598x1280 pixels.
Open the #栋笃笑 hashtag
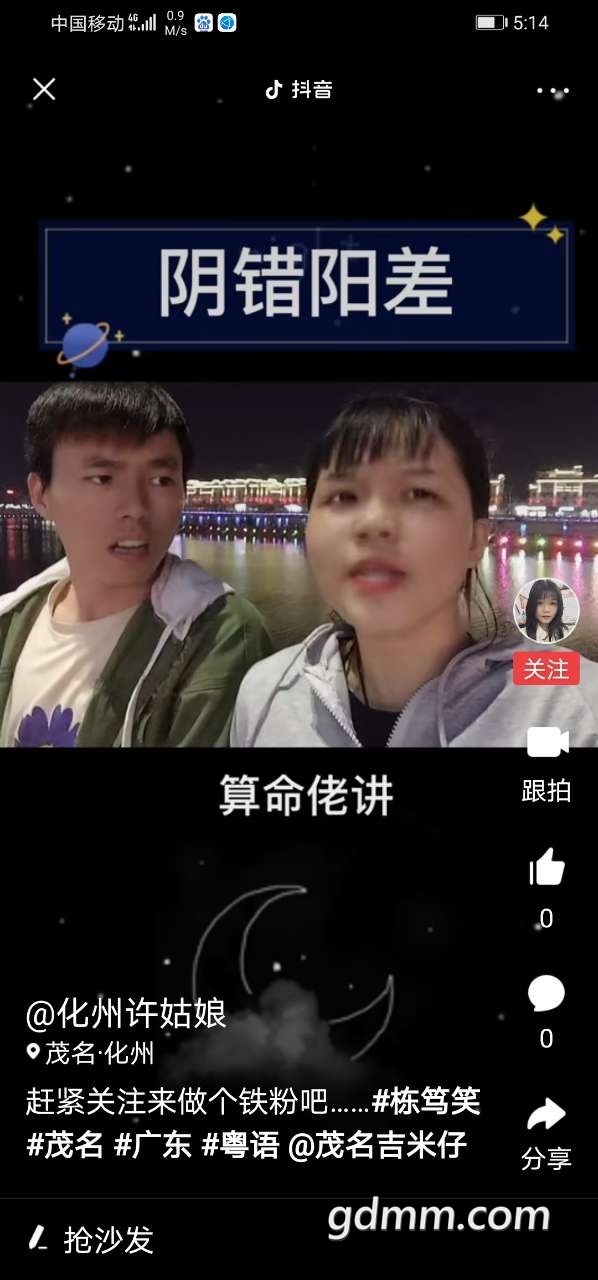tap(426, 1101)
